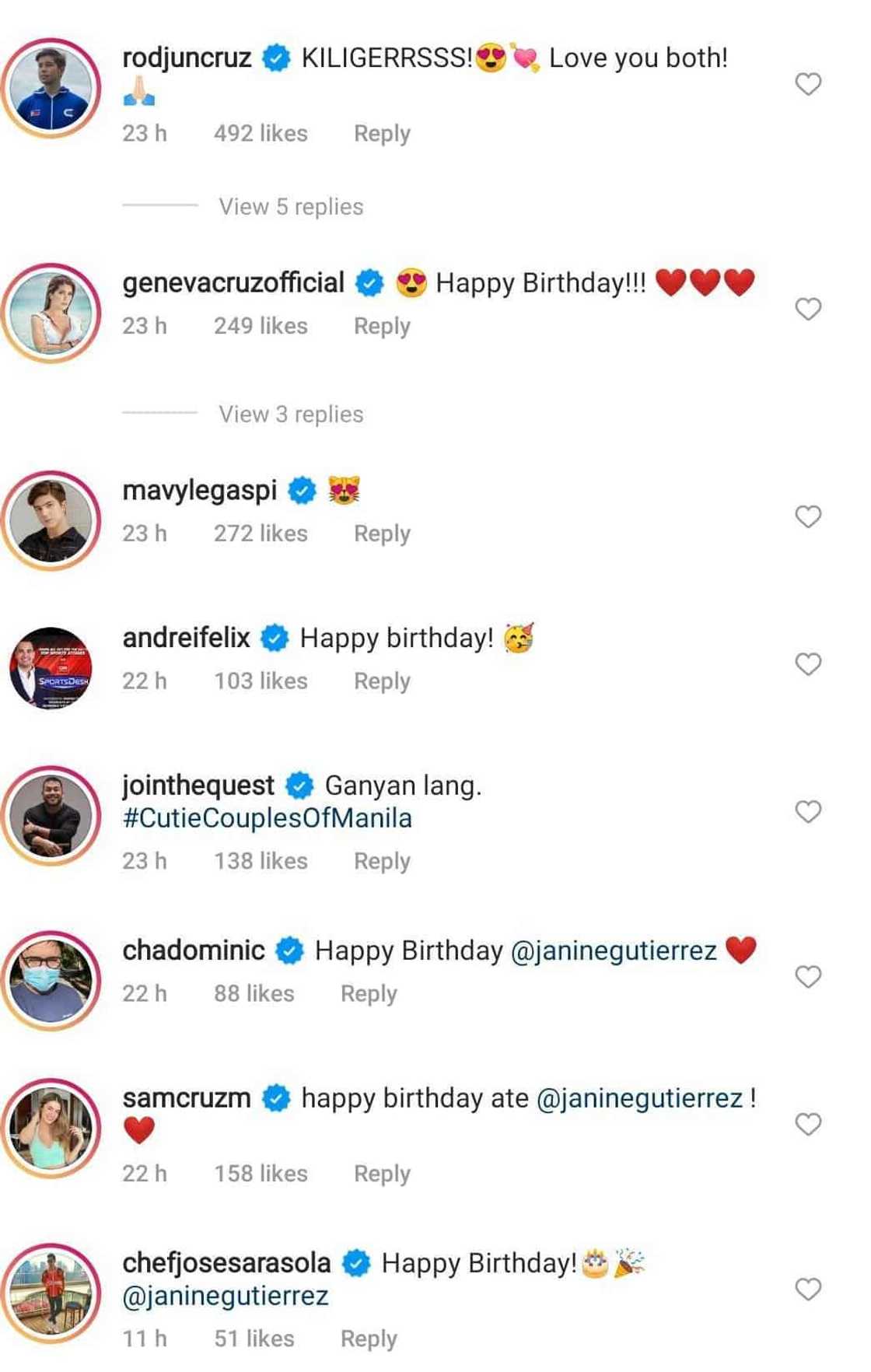
Task: View who liked genevacruzofficial's comment (249 likes)
Action: coord(261,326)
